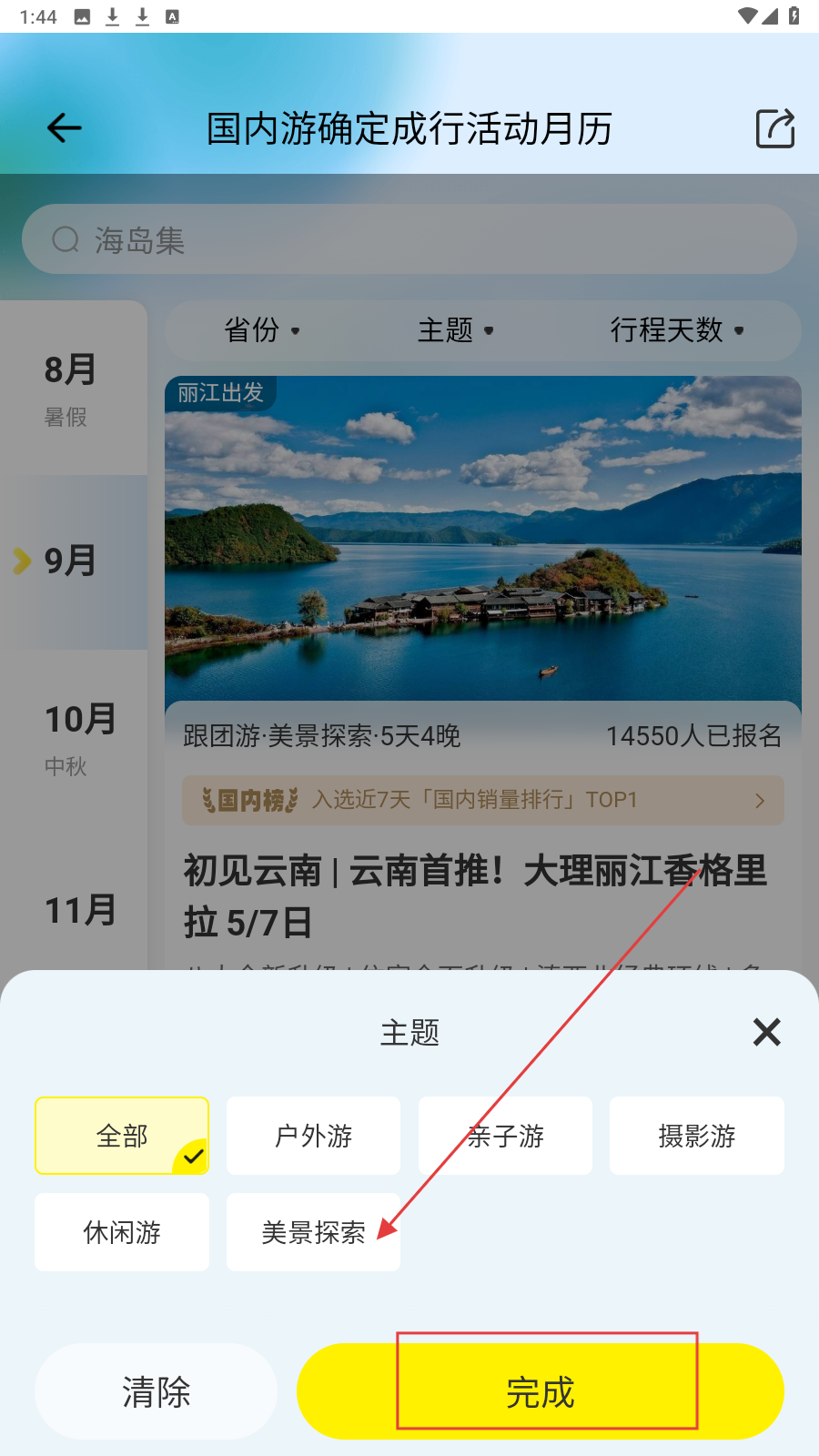The image size is (819, 1456).
Task: Close the 主题 filter sheet
Action: point(766,1032)
